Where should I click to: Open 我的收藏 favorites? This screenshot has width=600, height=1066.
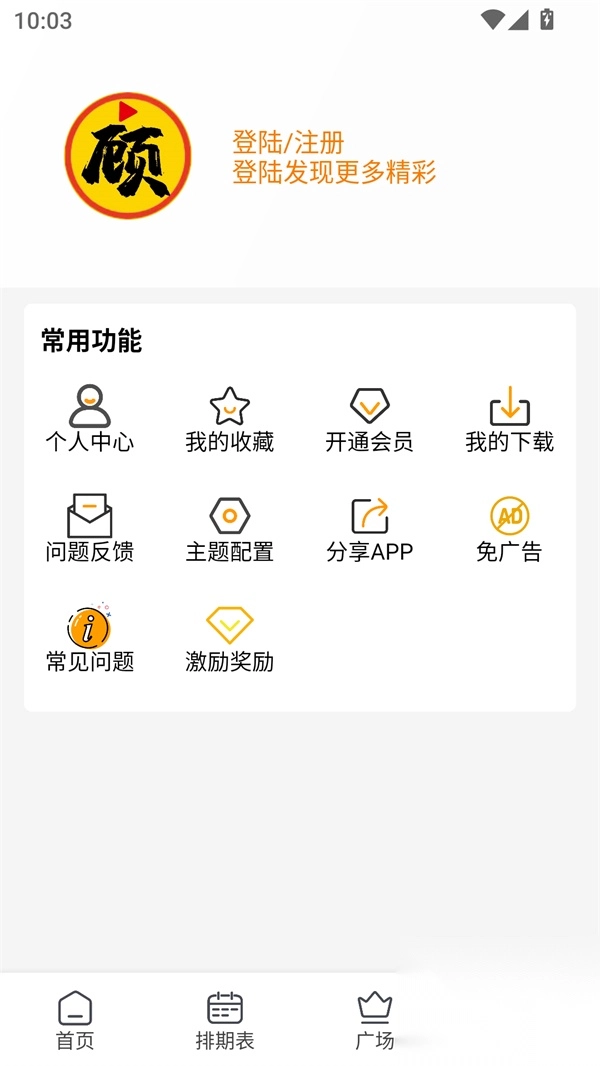[x=229, y=418]
